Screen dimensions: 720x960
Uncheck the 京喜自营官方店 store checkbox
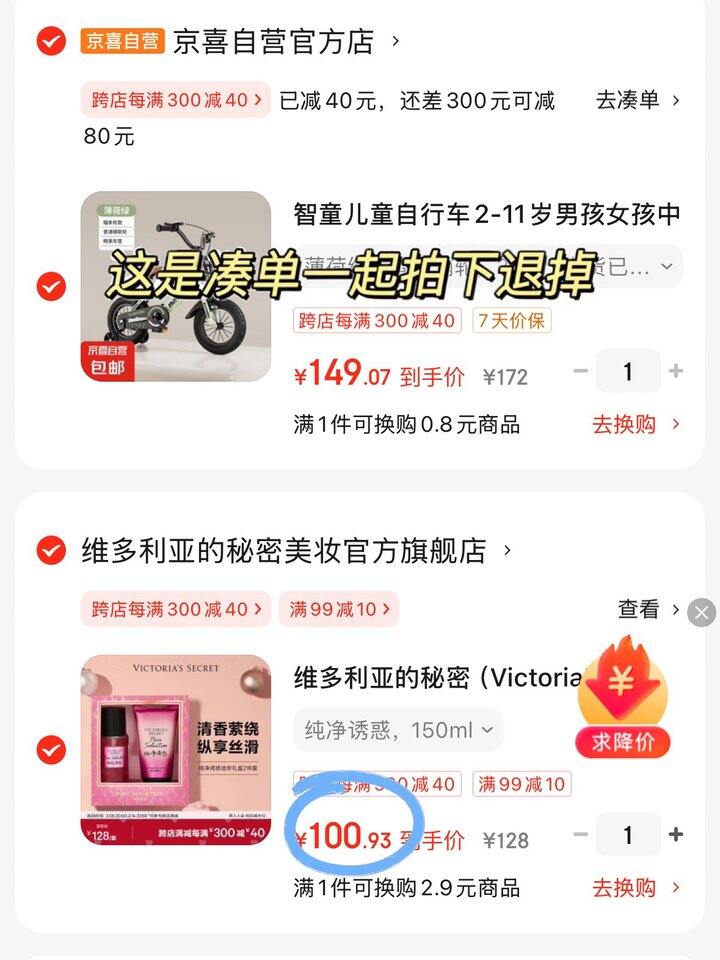(x=51, y=41)
